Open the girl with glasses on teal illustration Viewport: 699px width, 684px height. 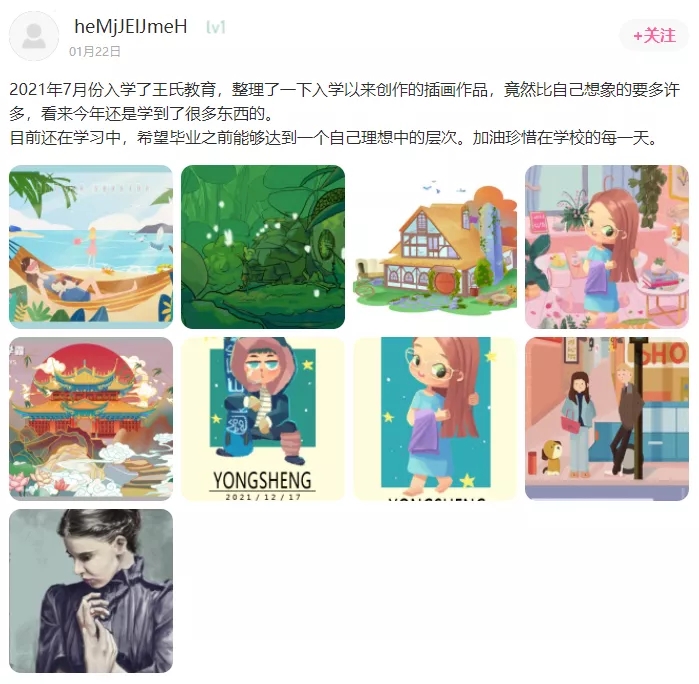coord(435,419)
